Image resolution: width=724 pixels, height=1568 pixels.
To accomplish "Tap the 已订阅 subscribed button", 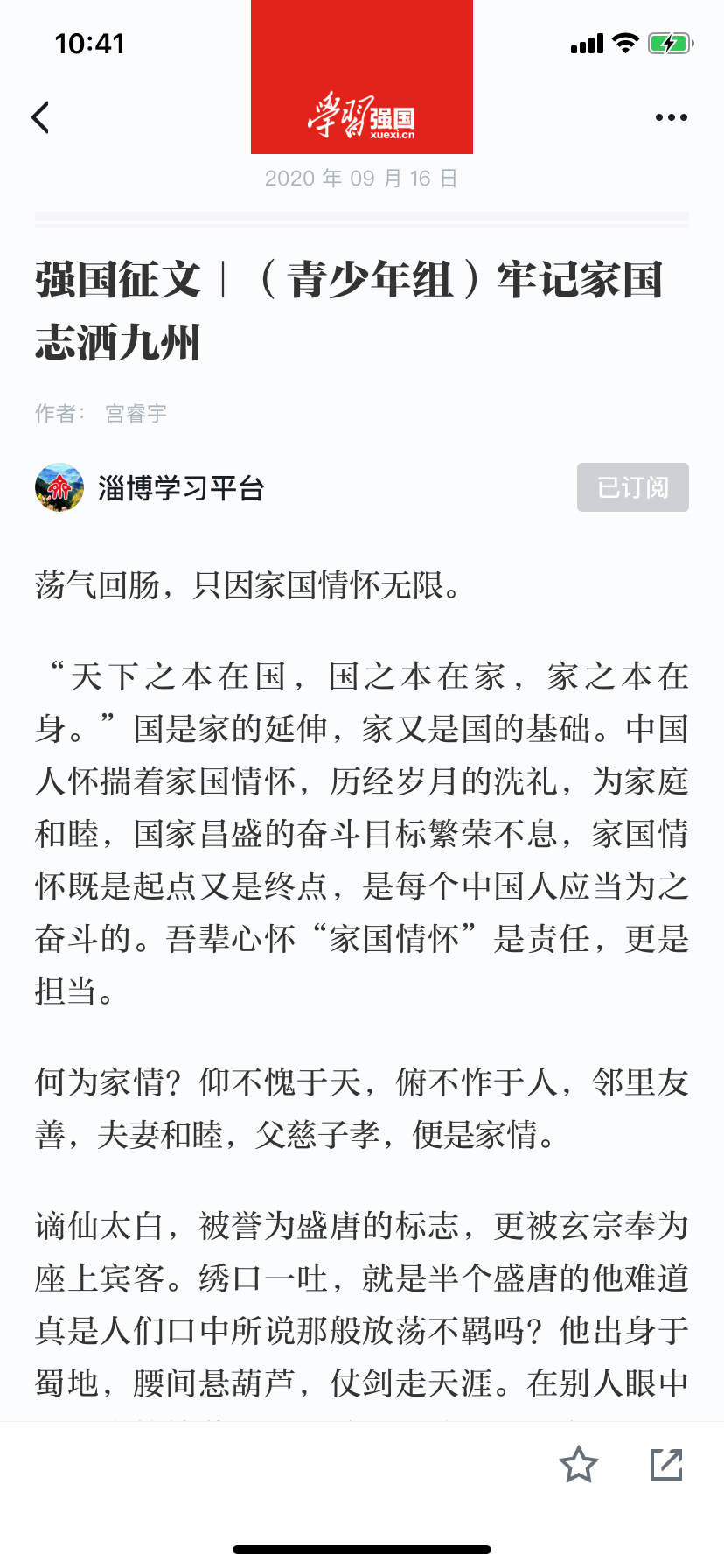I will pos(633,487).
